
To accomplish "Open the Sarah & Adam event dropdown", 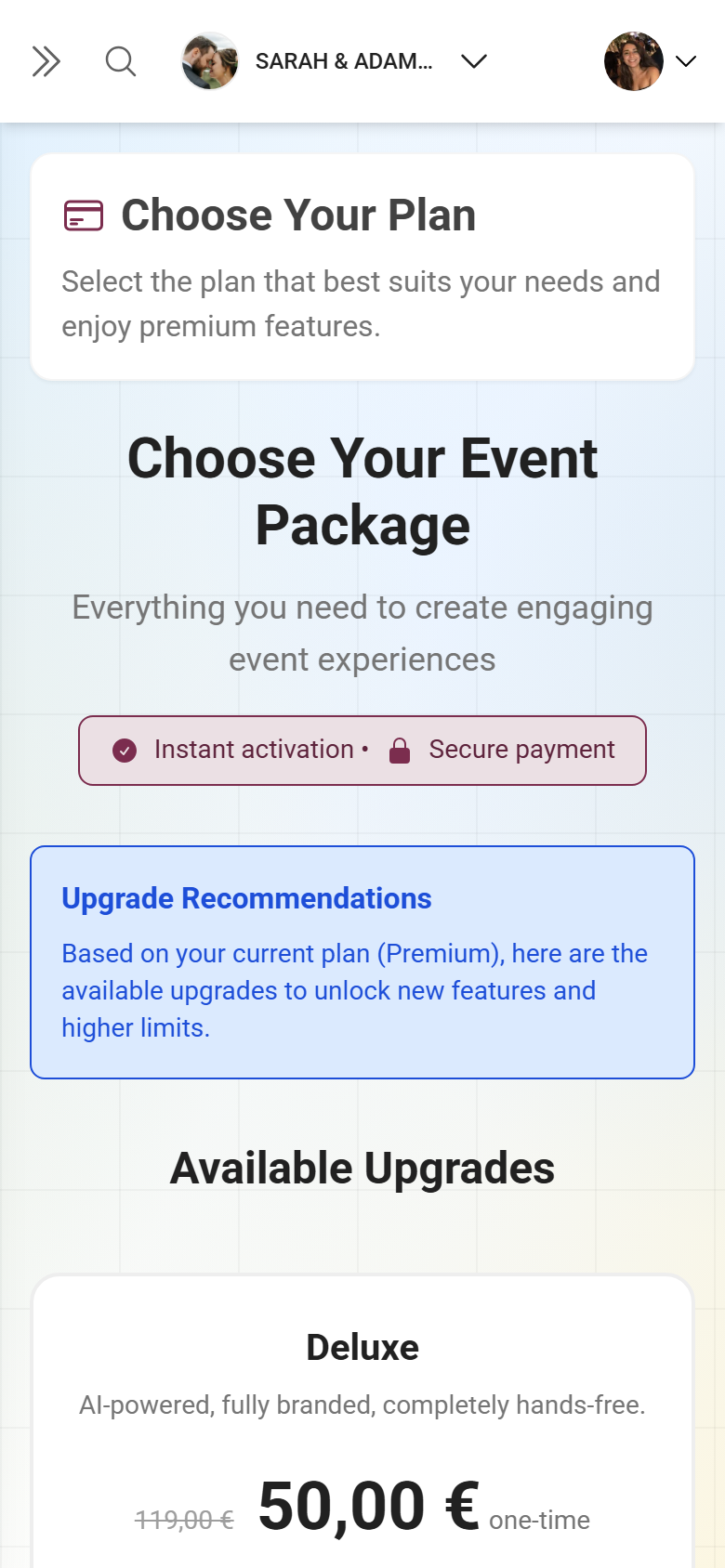I will (335, 61).
